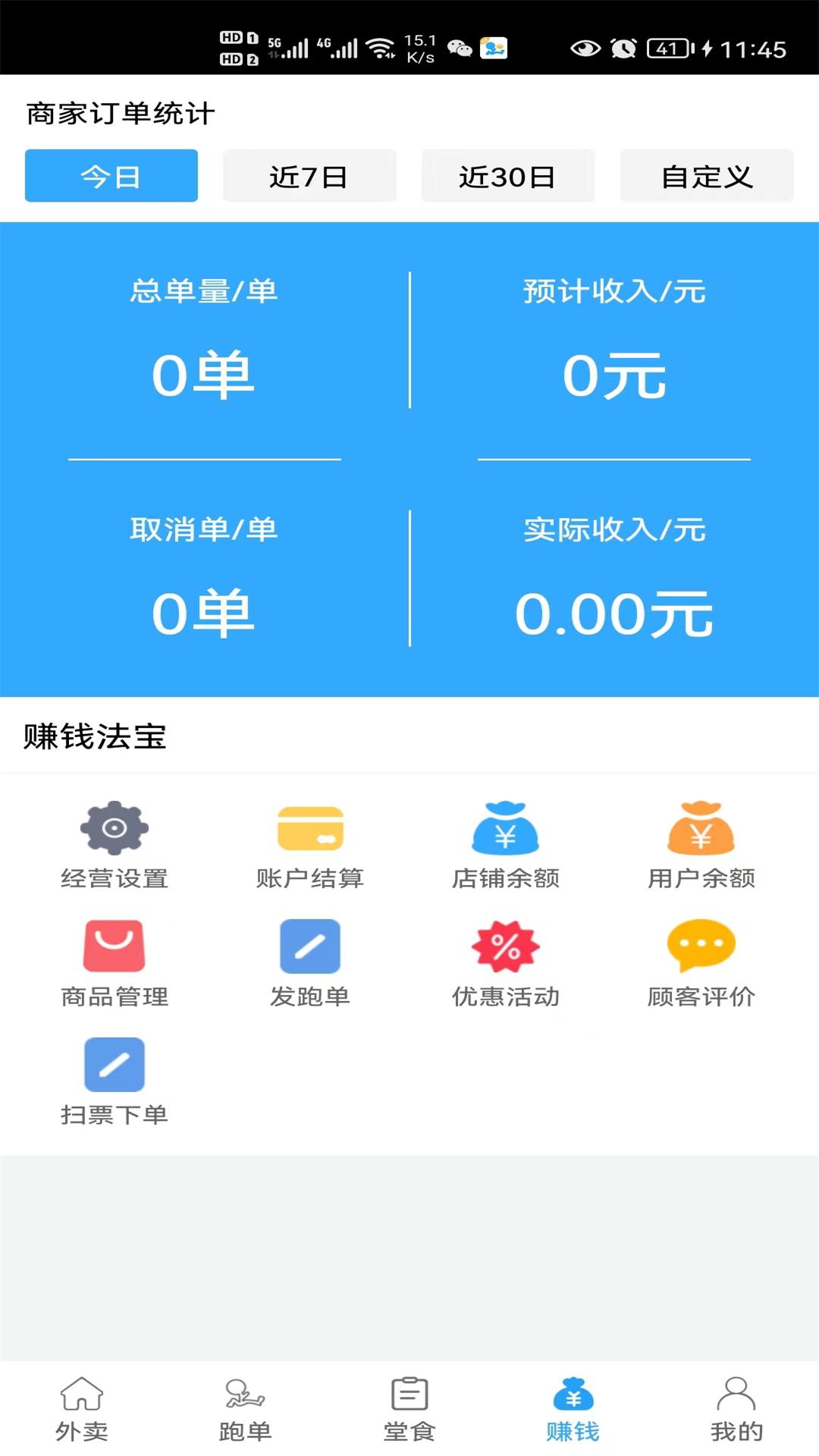Select the 今日 button

[x=111, y=176]
